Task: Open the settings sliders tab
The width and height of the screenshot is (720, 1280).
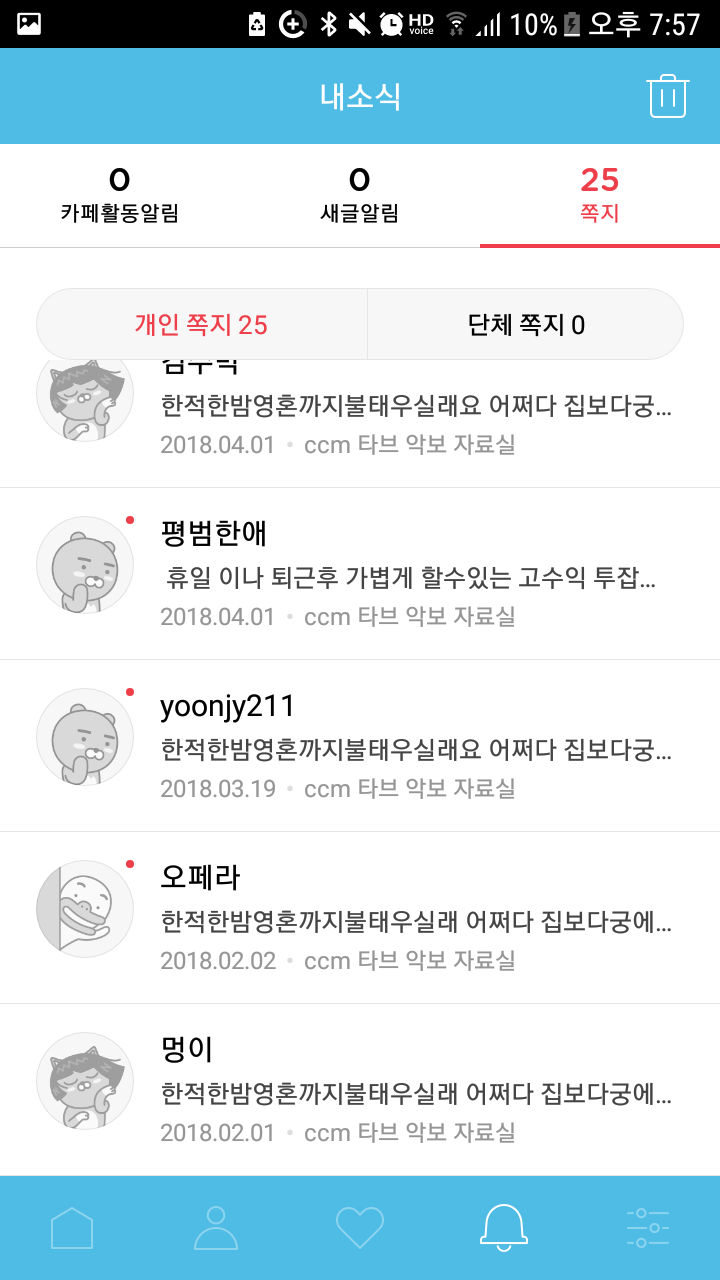Action: [648, 1227]
